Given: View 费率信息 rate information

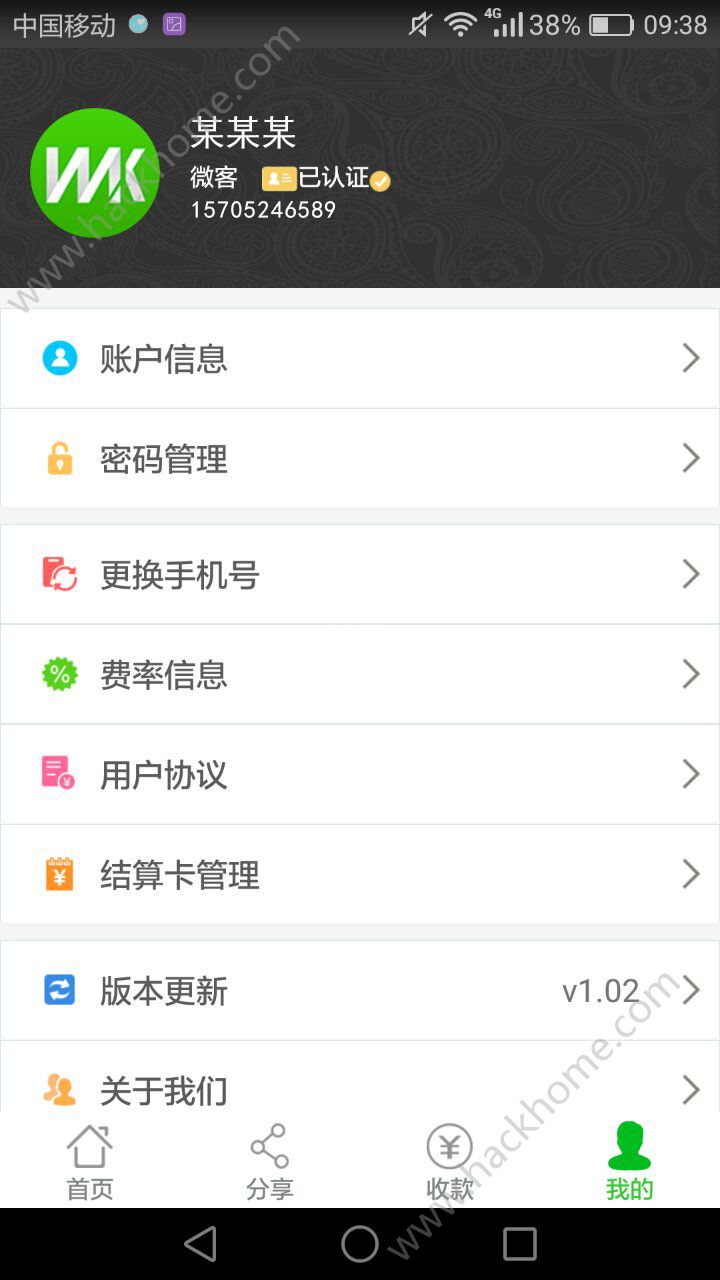Looking at the screenshot, I should tap(360, 674).
